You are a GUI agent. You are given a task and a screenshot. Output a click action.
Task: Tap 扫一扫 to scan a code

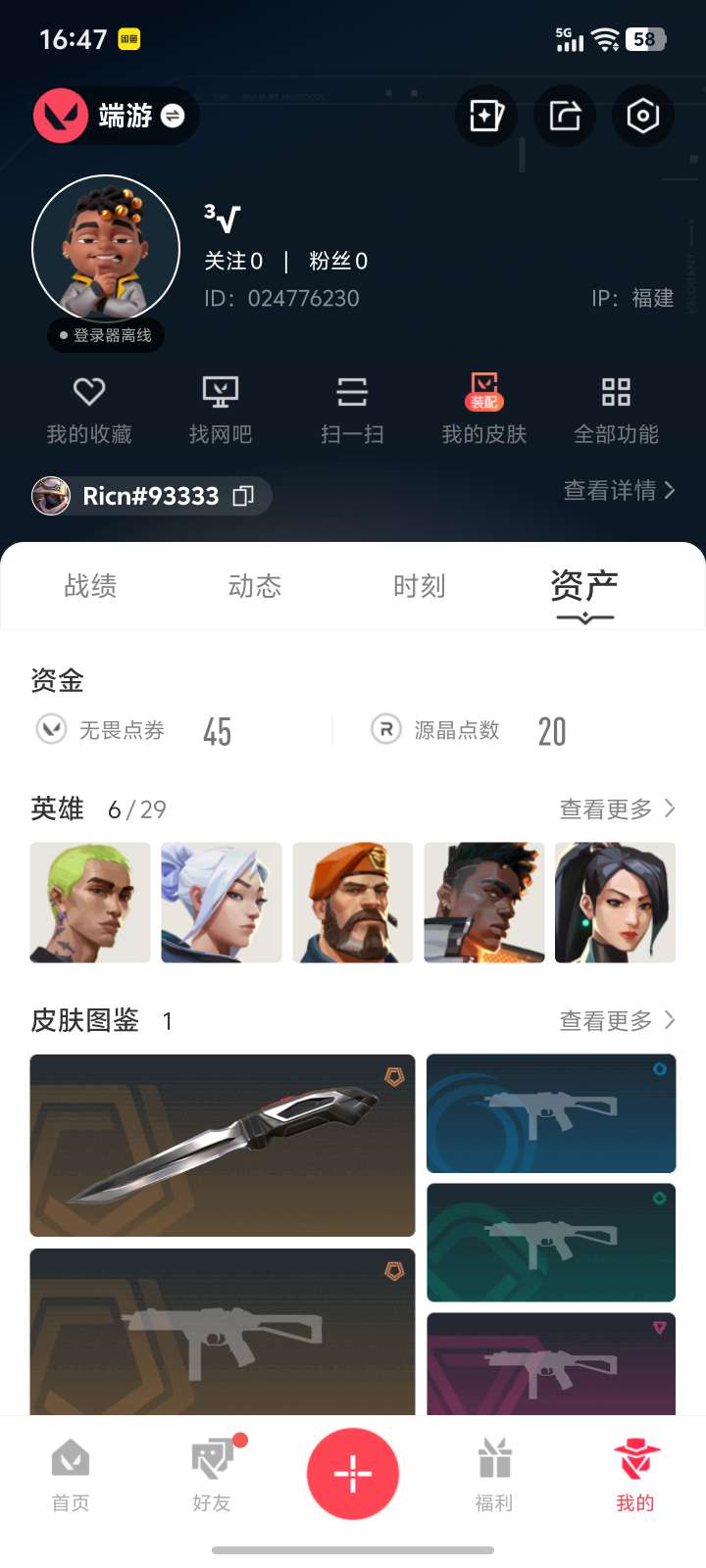(352, 409)
